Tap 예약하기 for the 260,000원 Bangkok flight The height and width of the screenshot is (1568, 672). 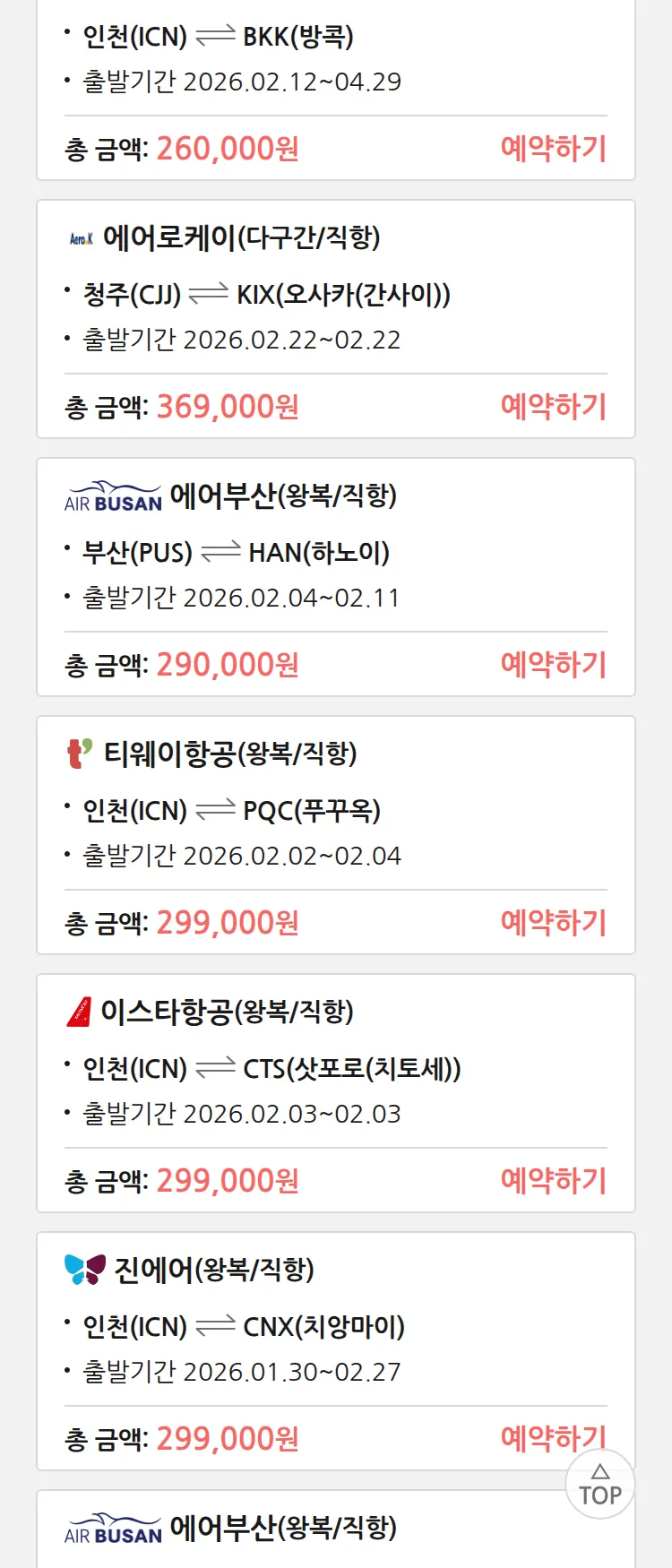pyautogui.click(x=553, y=149)
